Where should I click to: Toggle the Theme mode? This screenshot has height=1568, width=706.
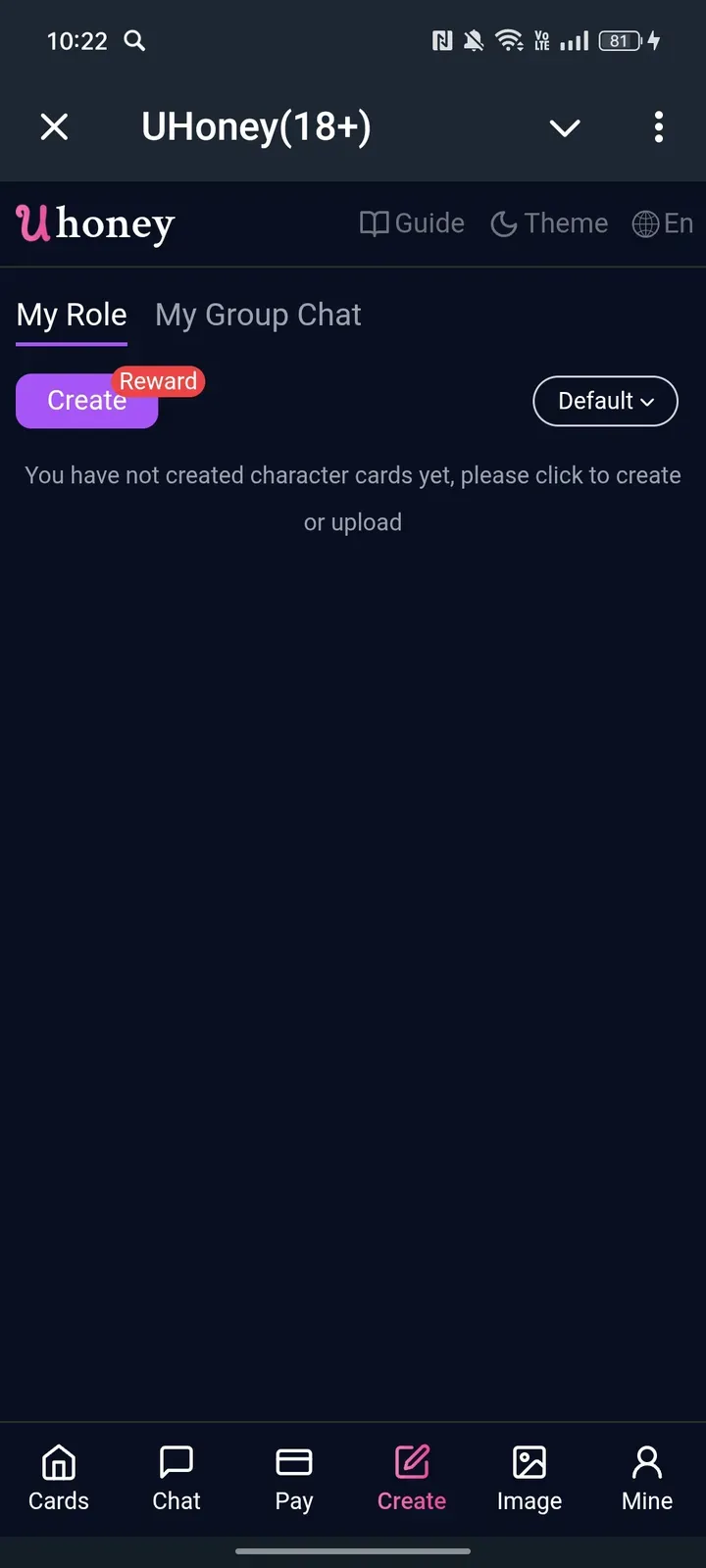pyautogui.click(x=549, y=223)
